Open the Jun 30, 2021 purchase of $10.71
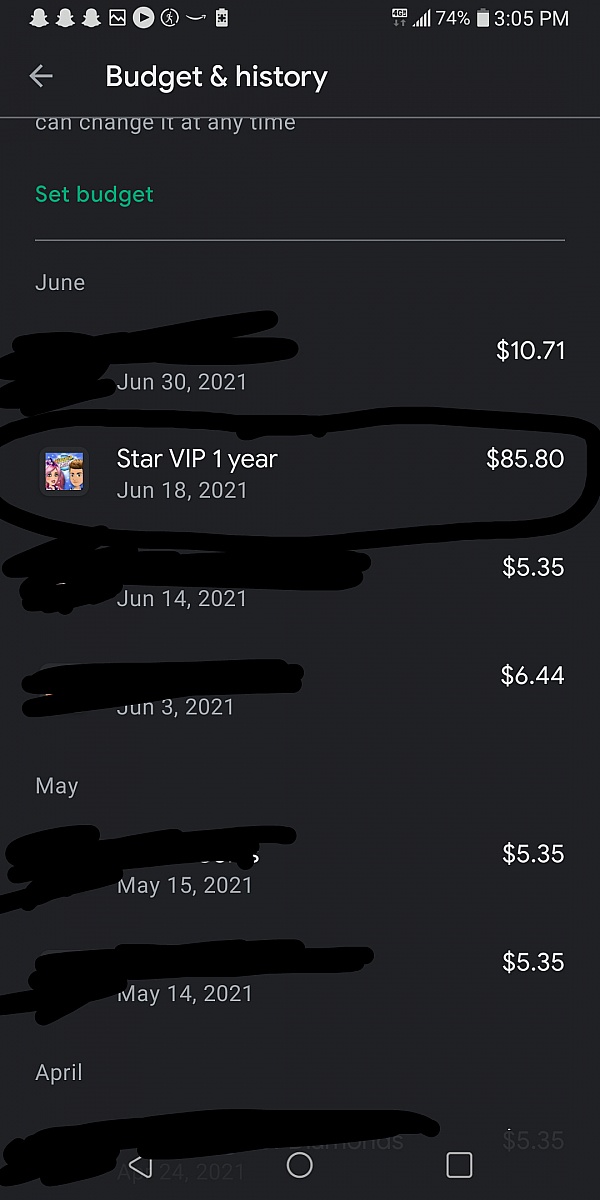 pyautogui.click(x=300, y=365)
